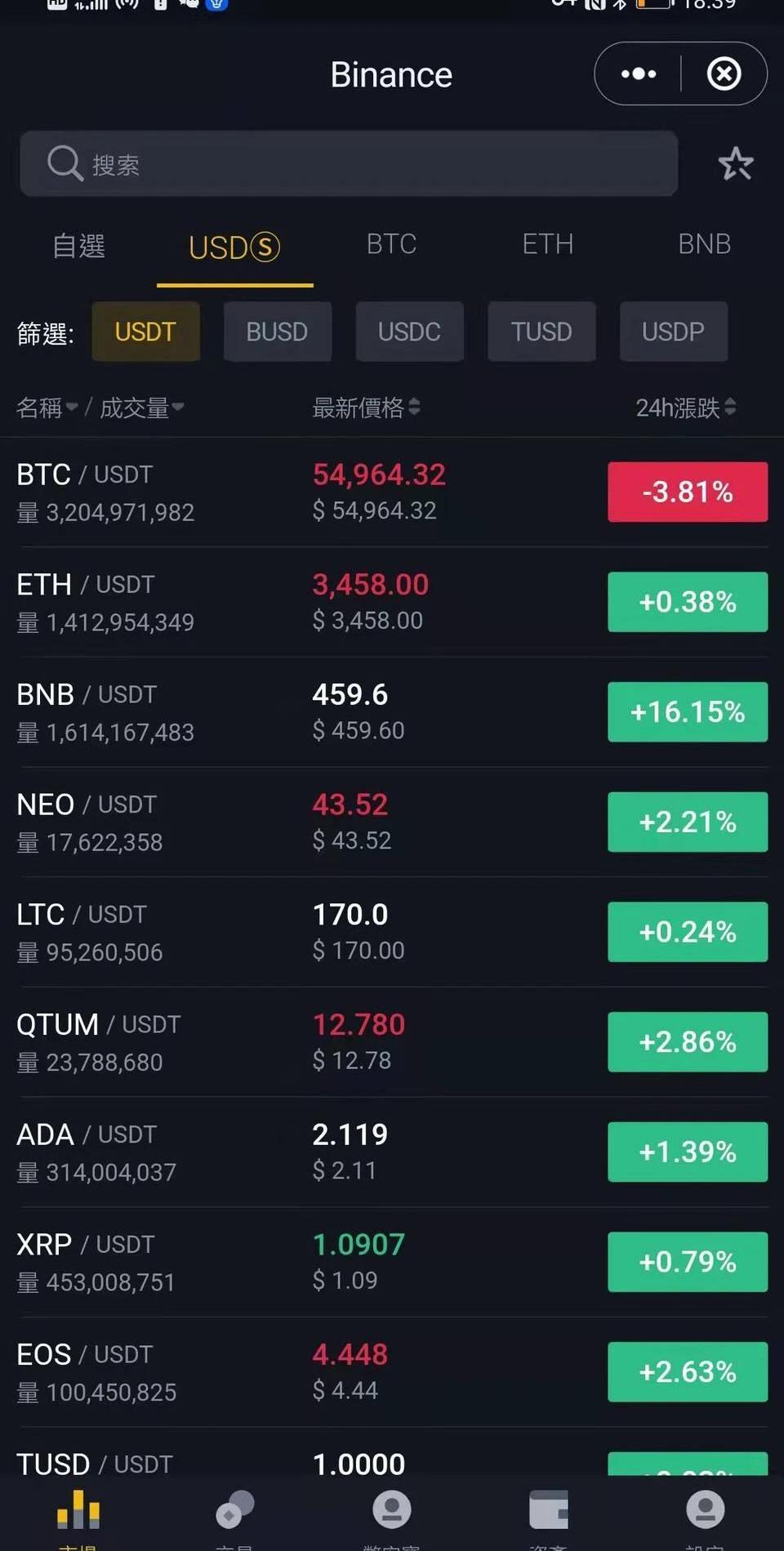Open favorites star icon

(735, 164)
